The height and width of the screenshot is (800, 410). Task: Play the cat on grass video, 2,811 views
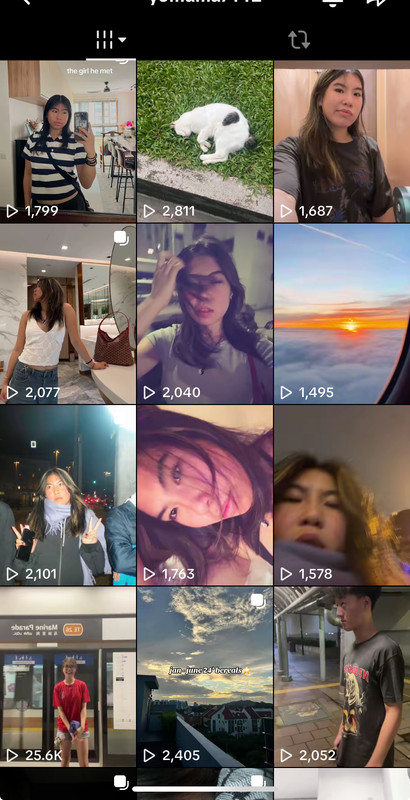205,141
